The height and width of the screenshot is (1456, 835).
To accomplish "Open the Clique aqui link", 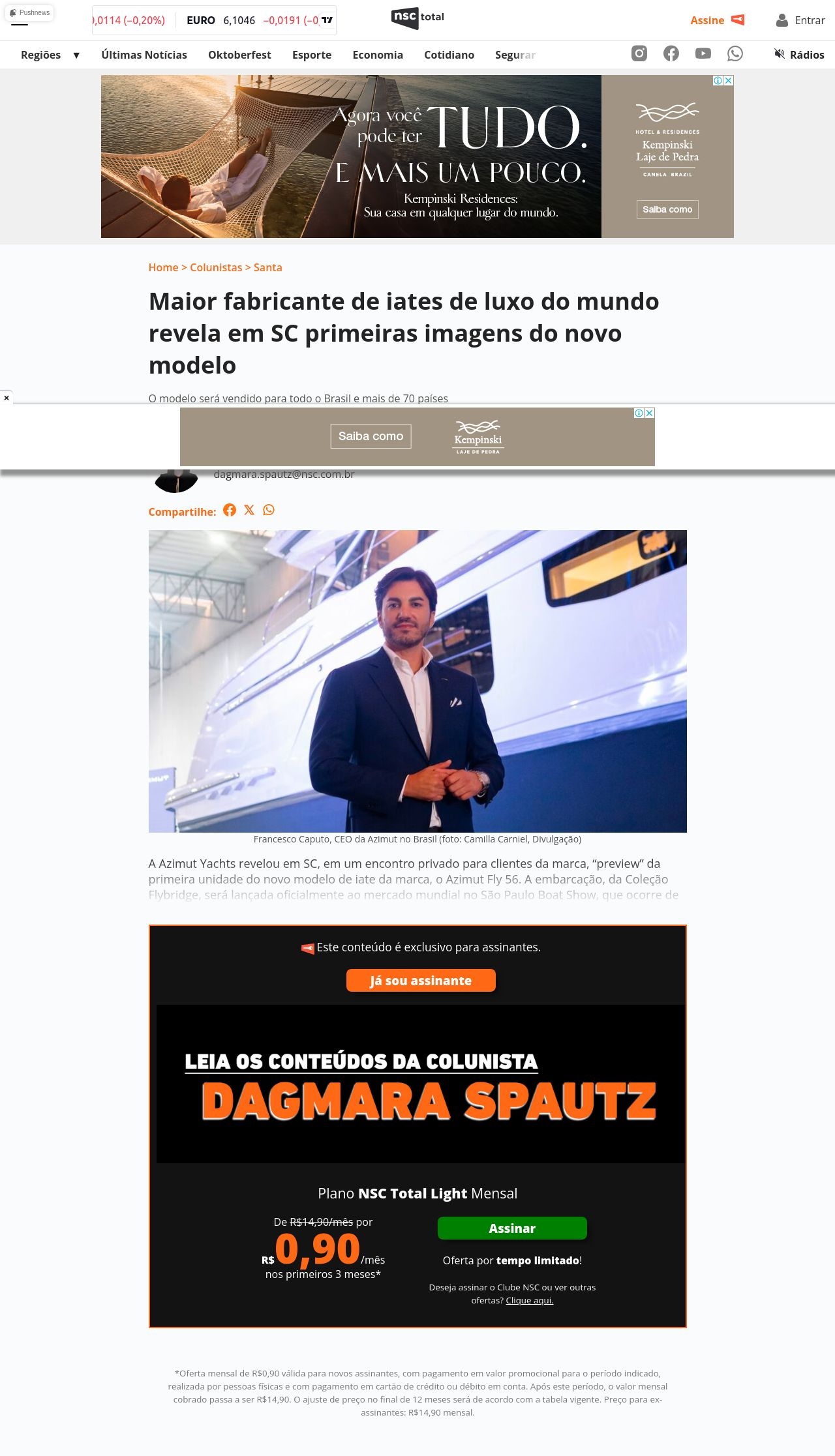I will (x=529, y=1300).
